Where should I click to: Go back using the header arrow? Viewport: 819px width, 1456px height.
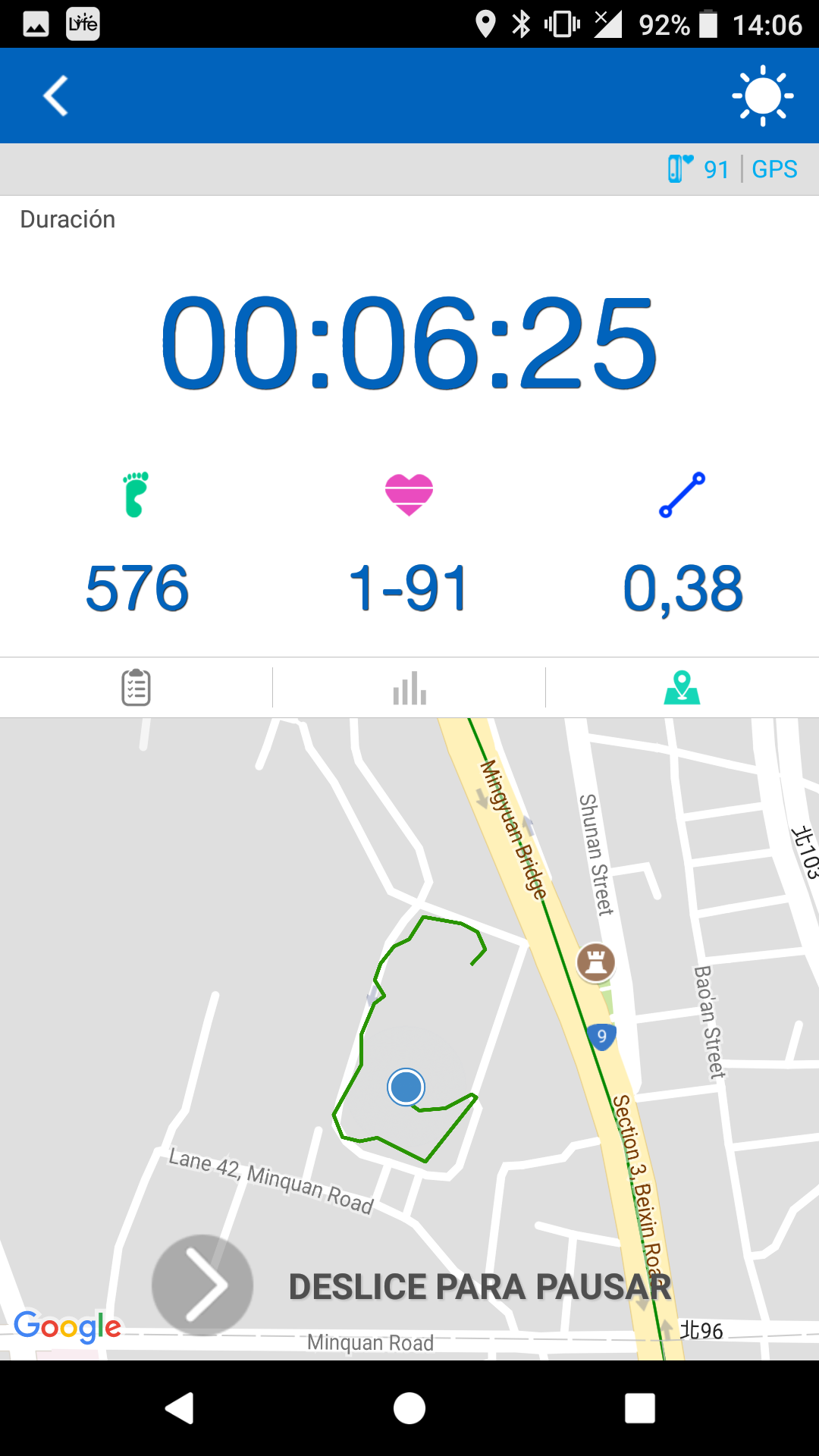[55, 96]
